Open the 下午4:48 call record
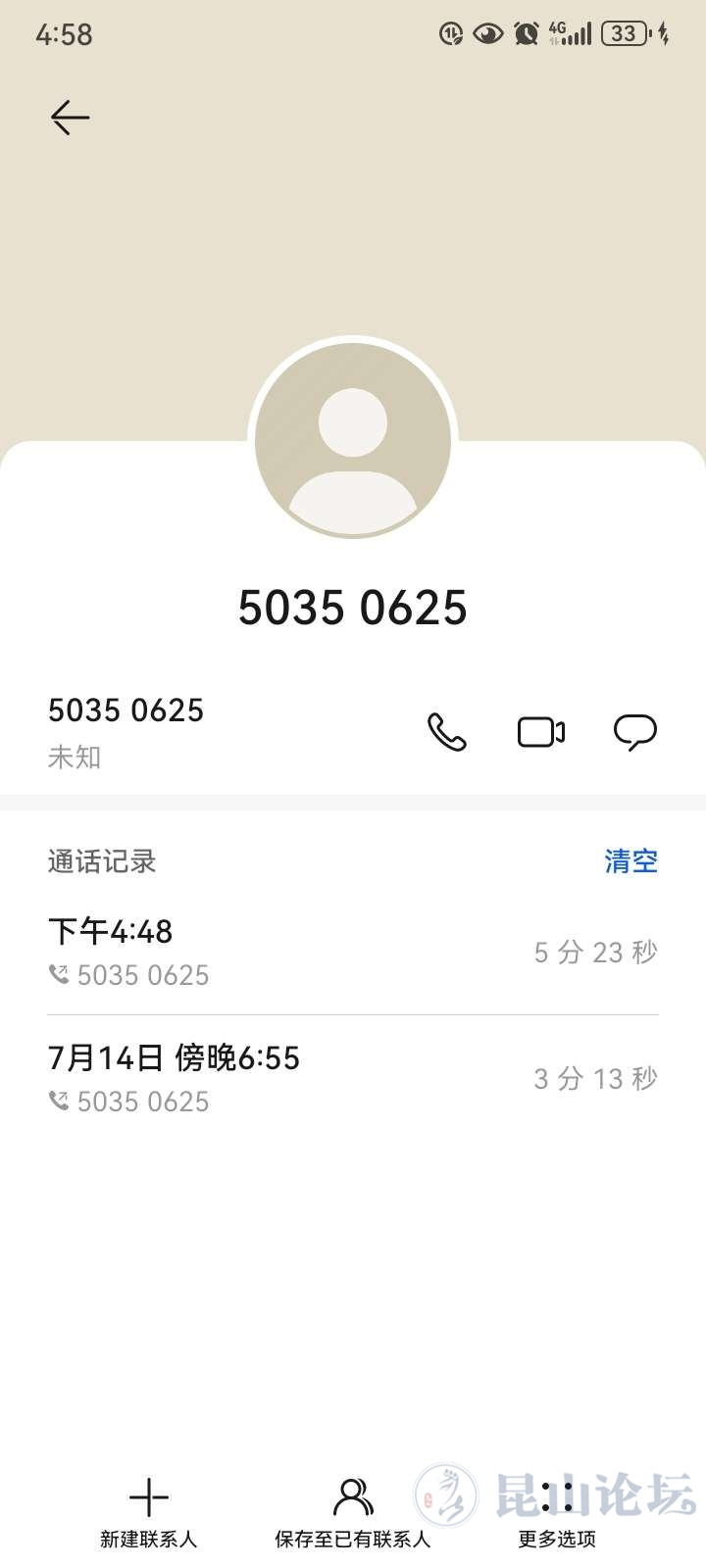The width and height of the screenshot is (706, 1568). (x=353, y=952)
